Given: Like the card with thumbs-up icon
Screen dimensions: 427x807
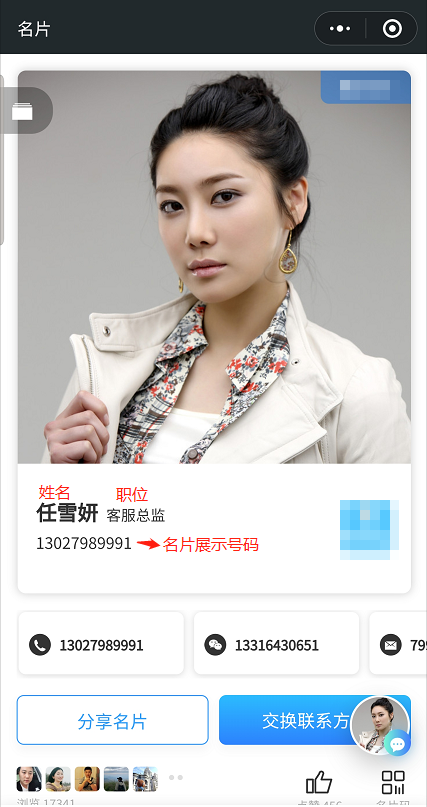Looking at the screenshot, I should coord(319,782).
